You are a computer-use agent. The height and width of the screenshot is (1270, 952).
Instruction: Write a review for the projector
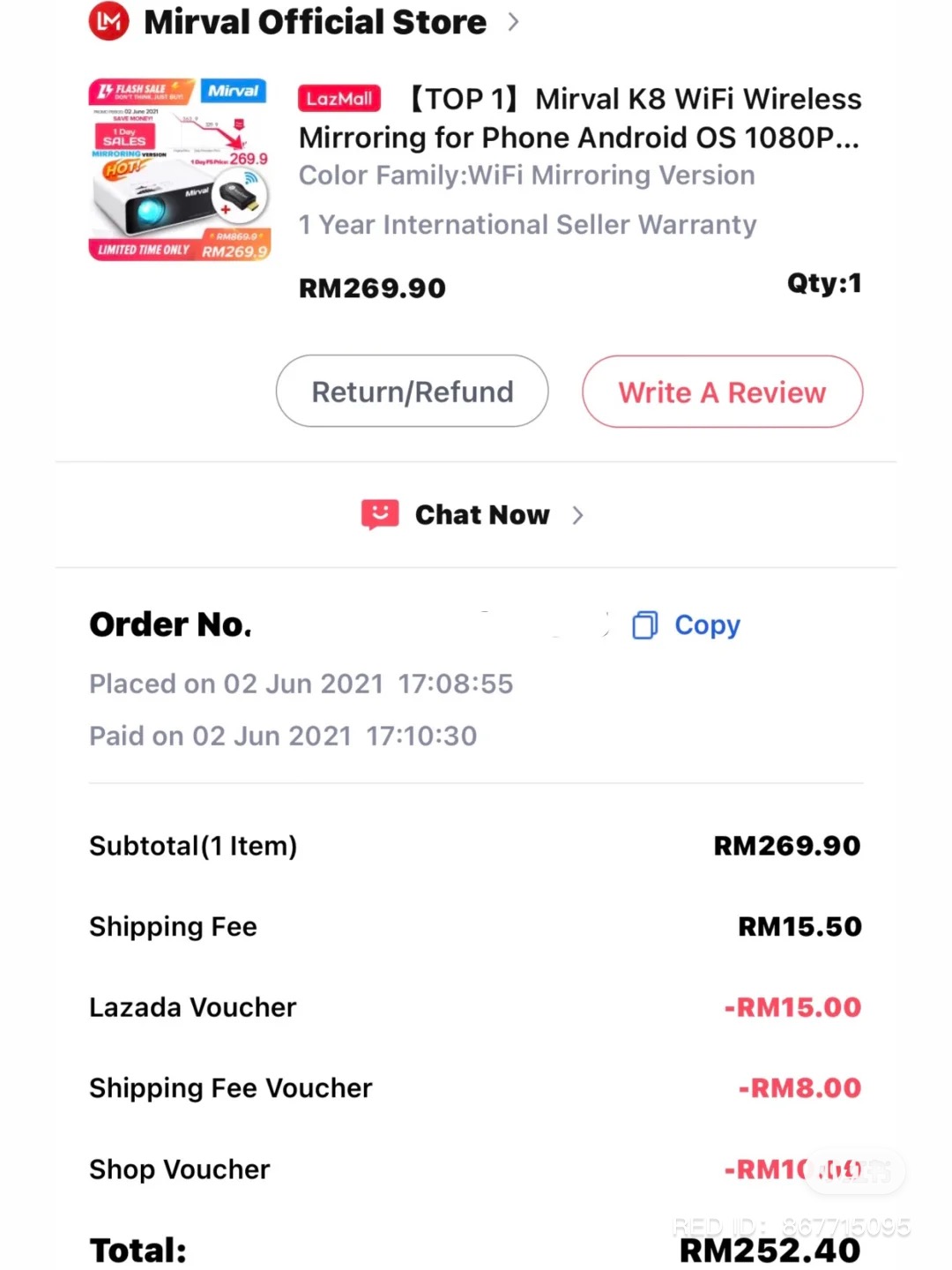coord(722,392)
